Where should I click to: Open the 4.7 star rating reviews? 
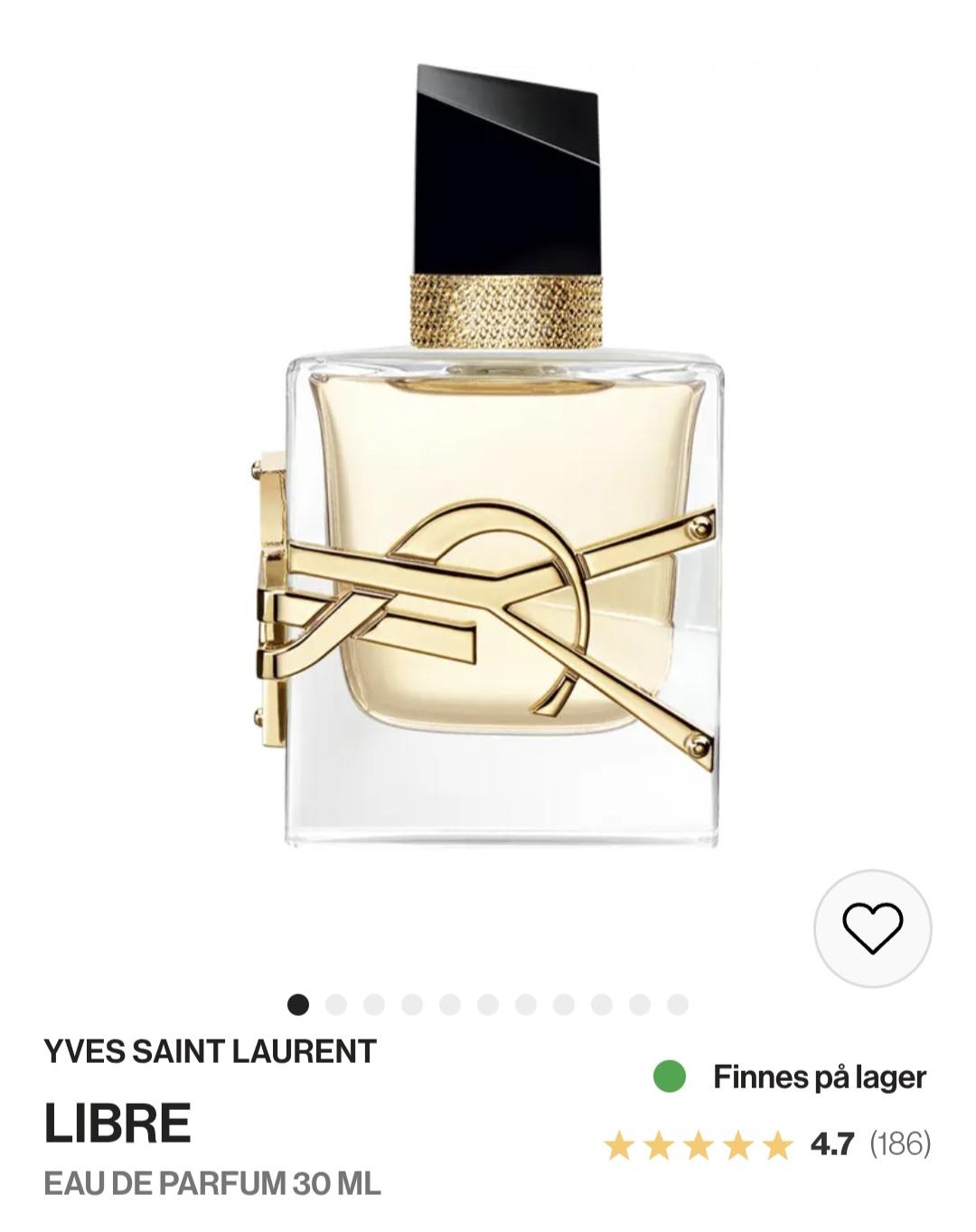click(766, 1145)
